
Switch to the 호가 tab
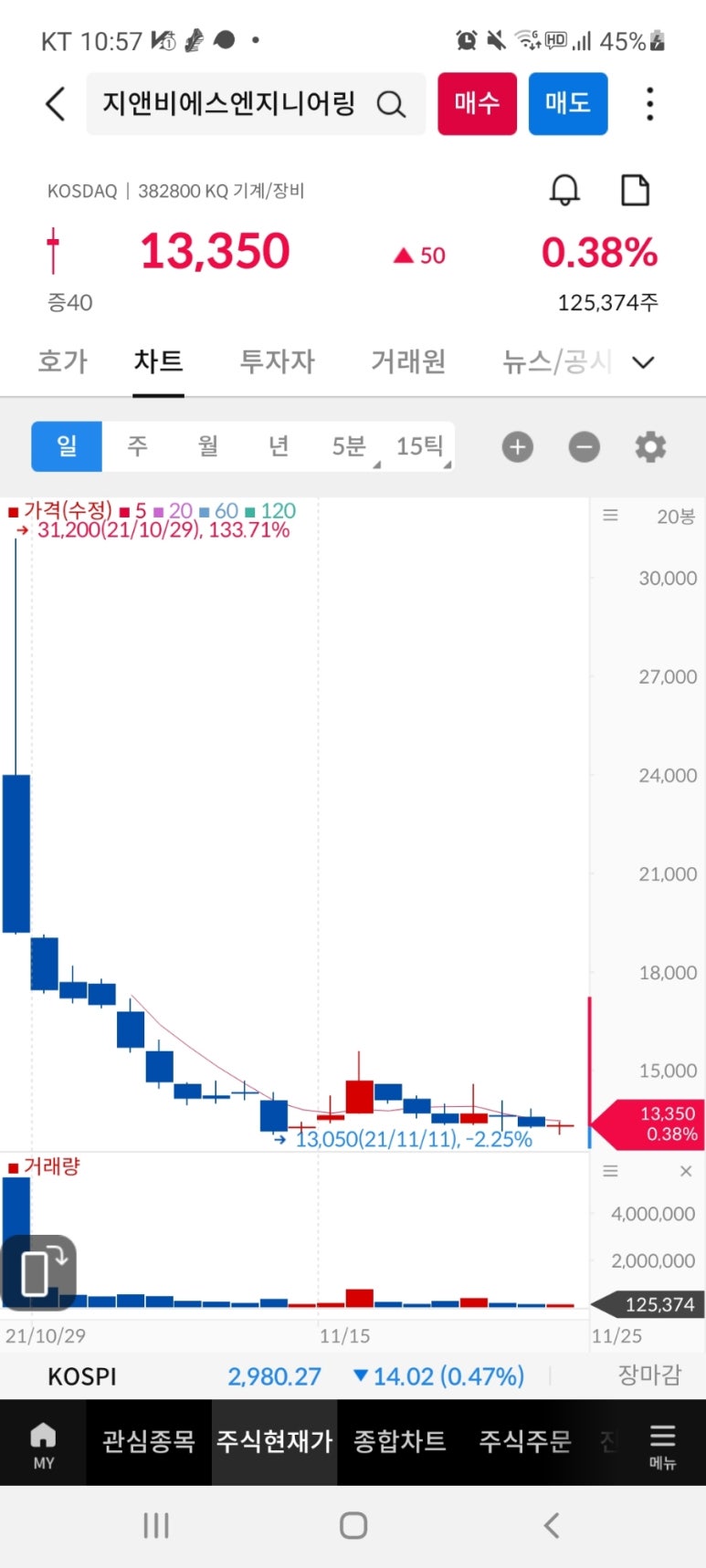tap(62, 361)
